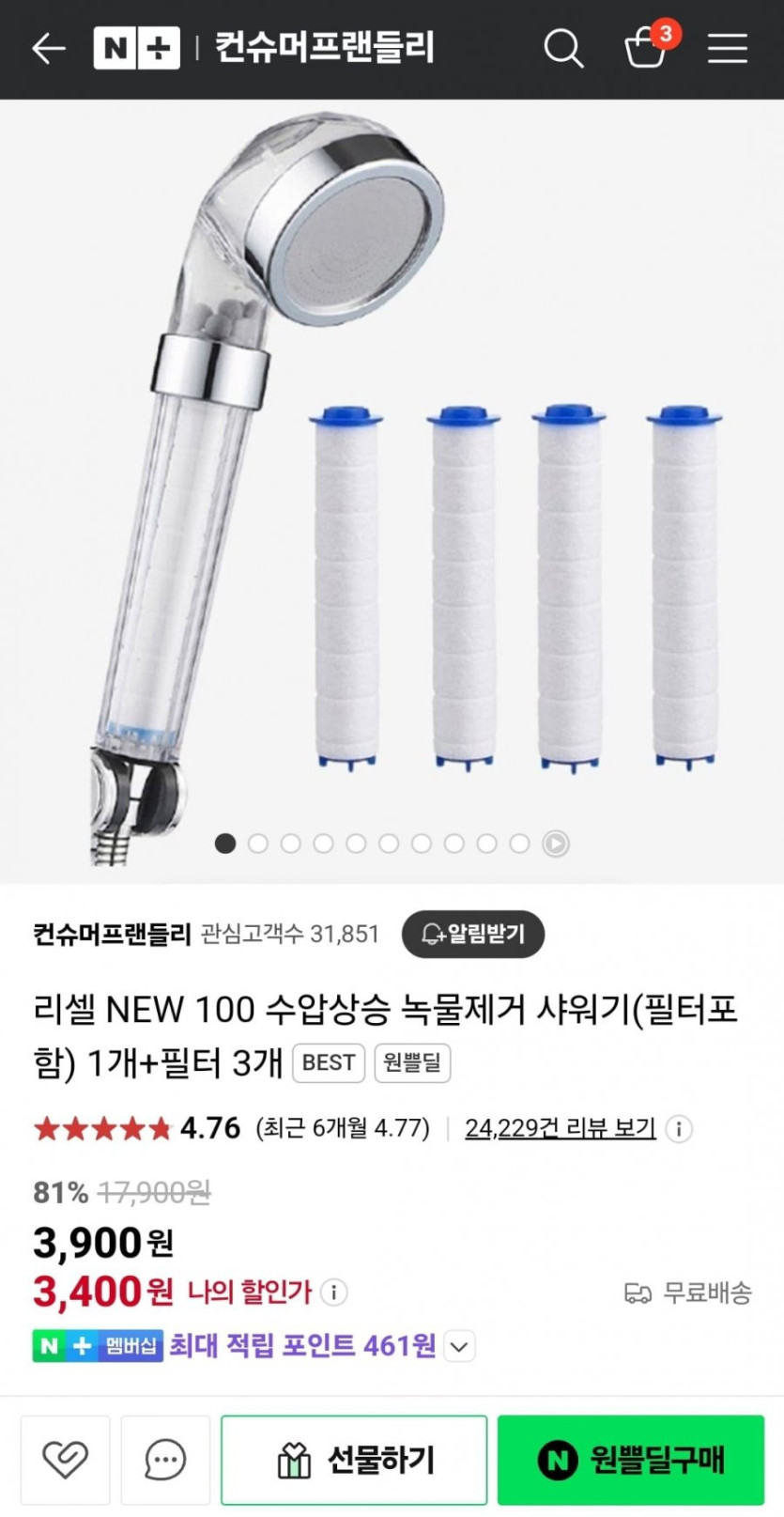Show info about 나의 할인가
784x1517 pixels.
click(x=333, y=1293)
